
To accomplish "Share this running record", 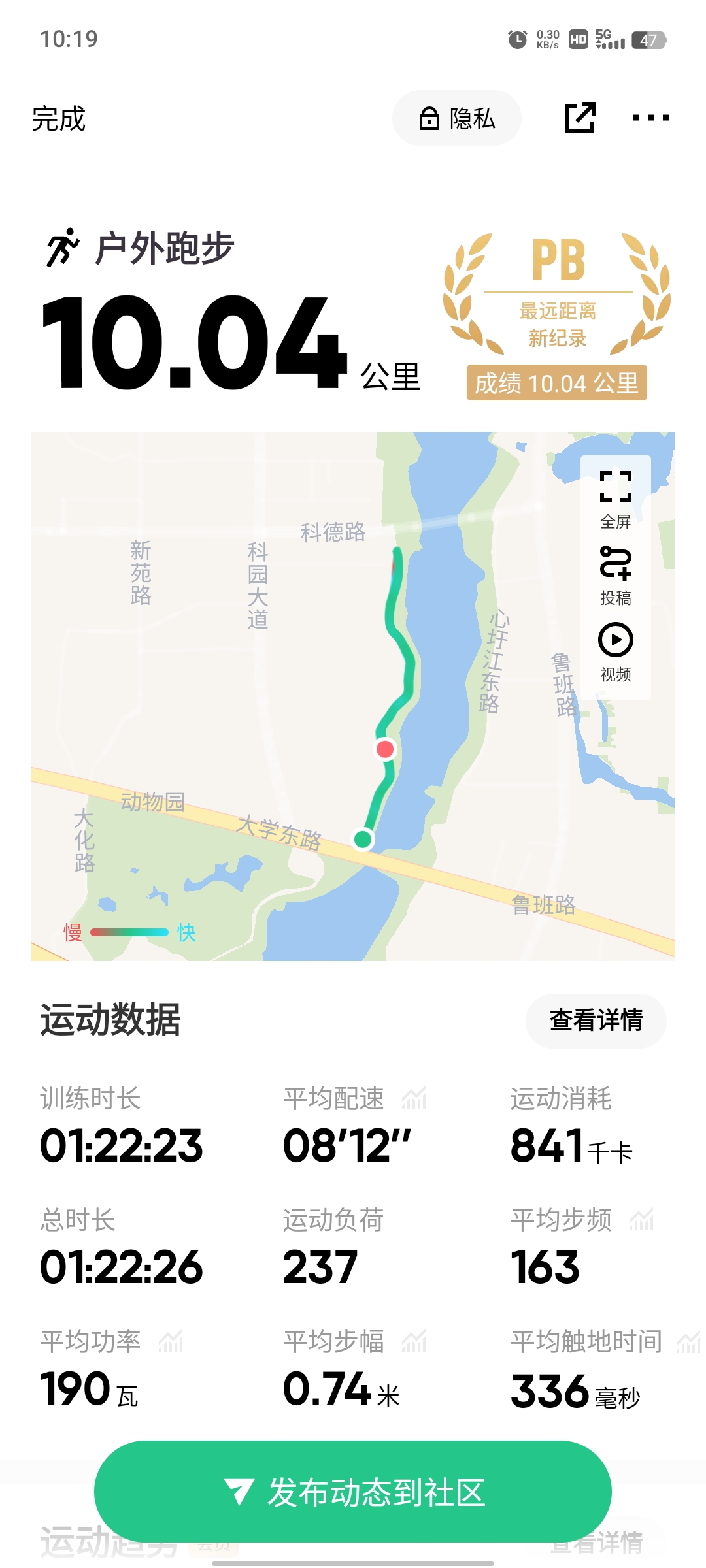I will tap(580, 118).
